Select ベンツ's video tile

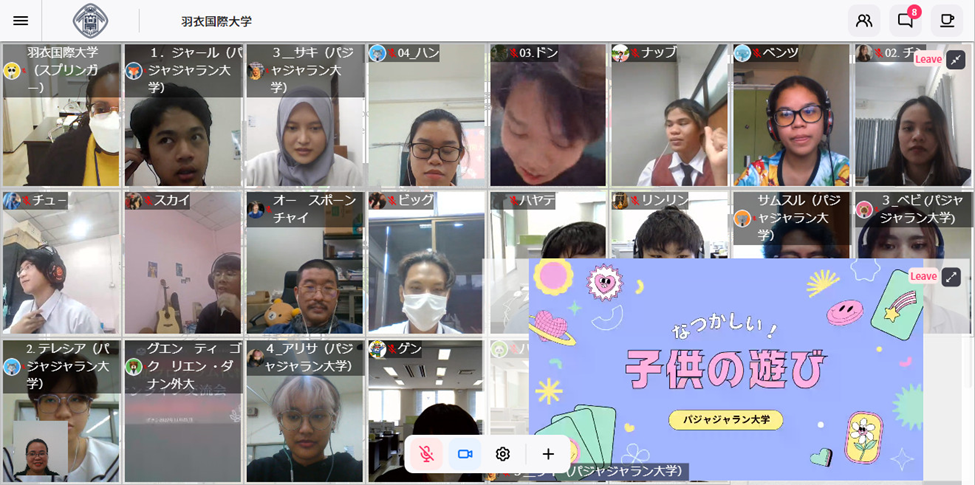point(791,115)
